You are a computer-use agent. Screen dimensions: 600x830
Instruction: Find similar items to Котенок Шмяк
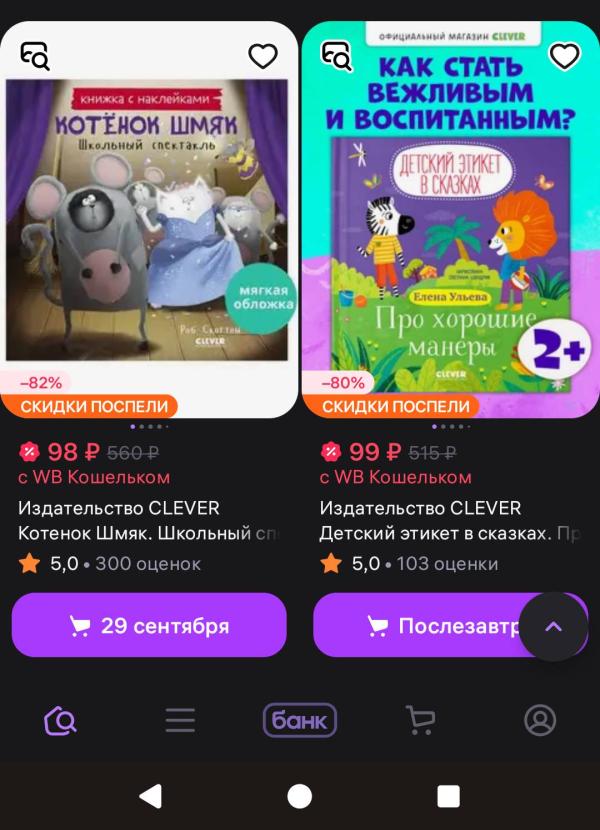[35, 56]
